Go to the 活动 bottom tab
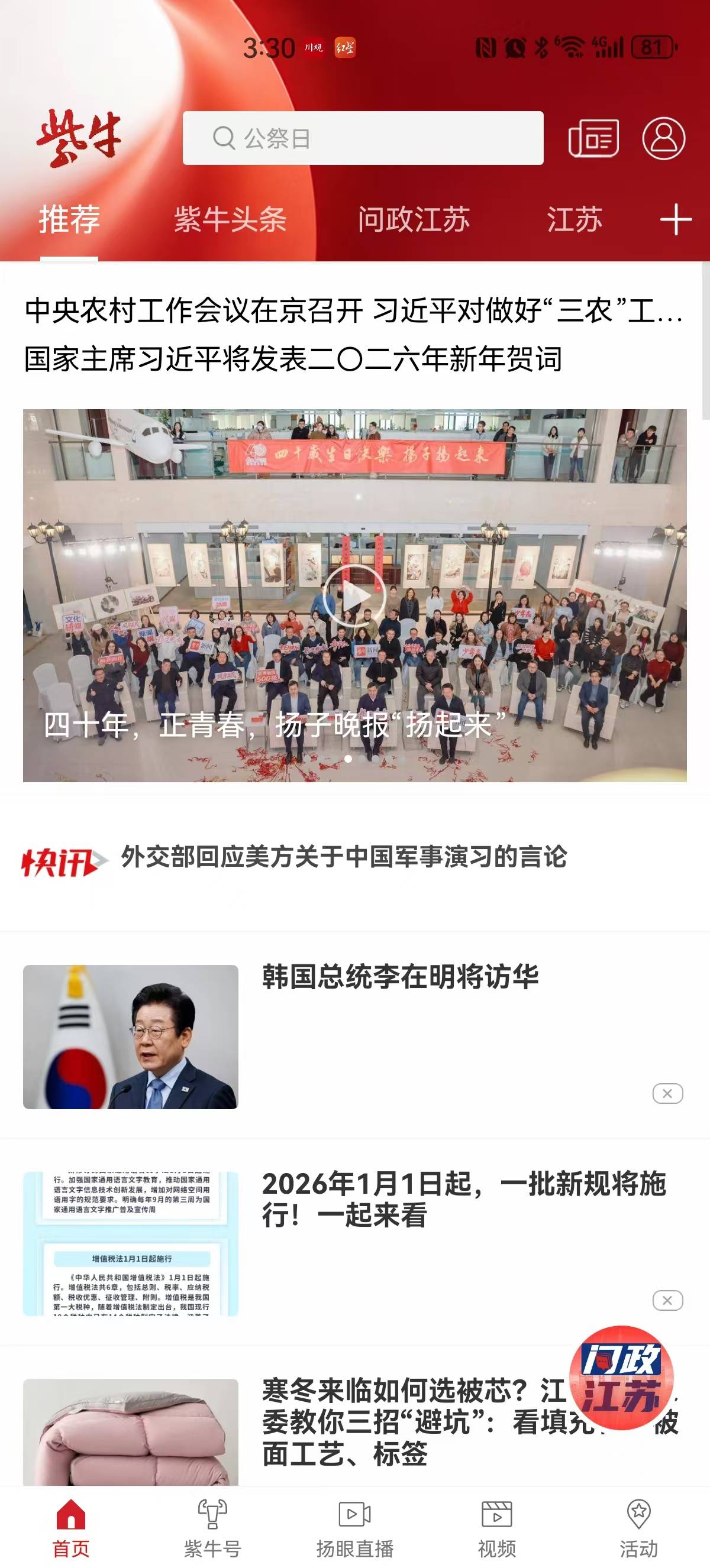Screen dimensions: 710x1568 (x=638, y=1527)
